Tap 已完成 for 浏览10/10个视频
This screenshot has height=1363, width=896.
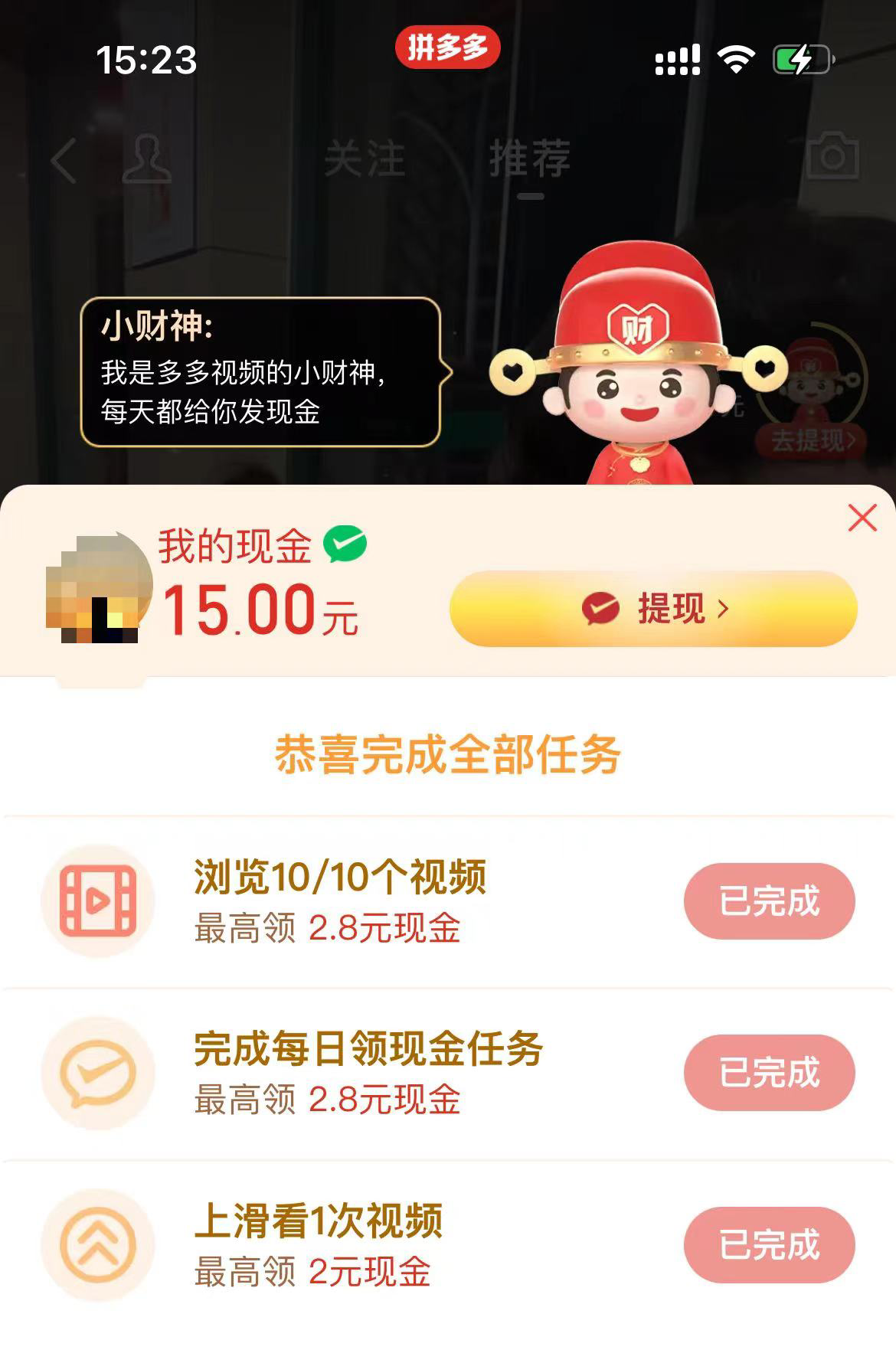coord(769,900)
